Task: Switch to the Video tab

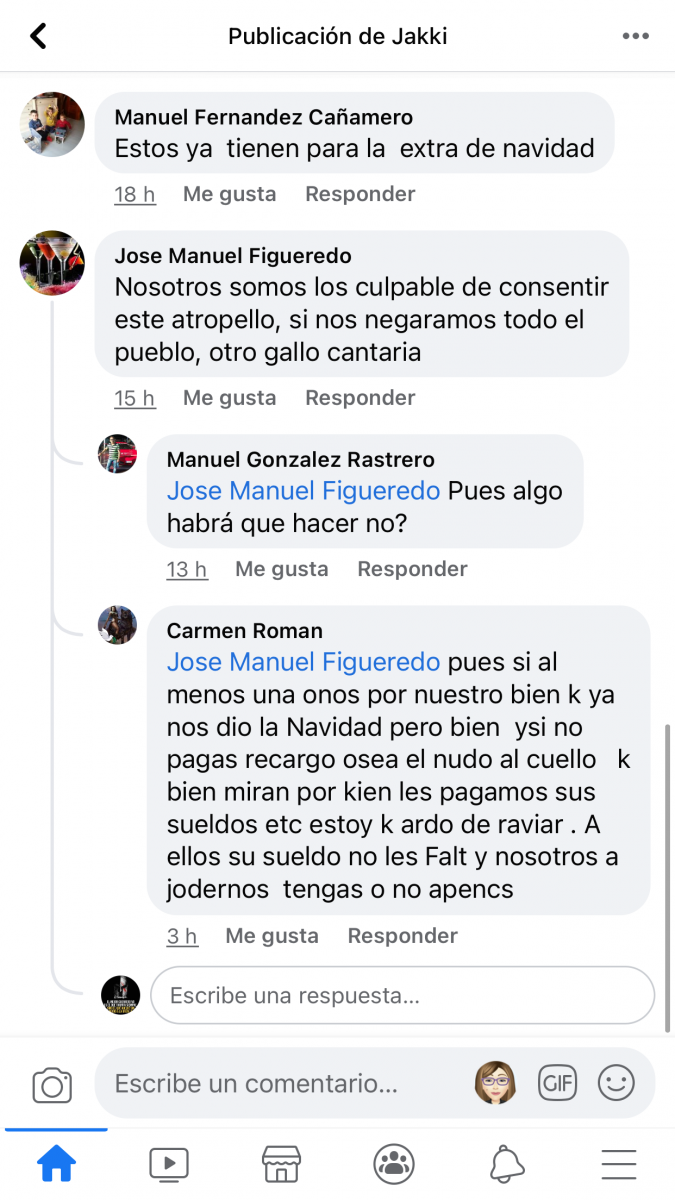Action: click(169, 1163)
